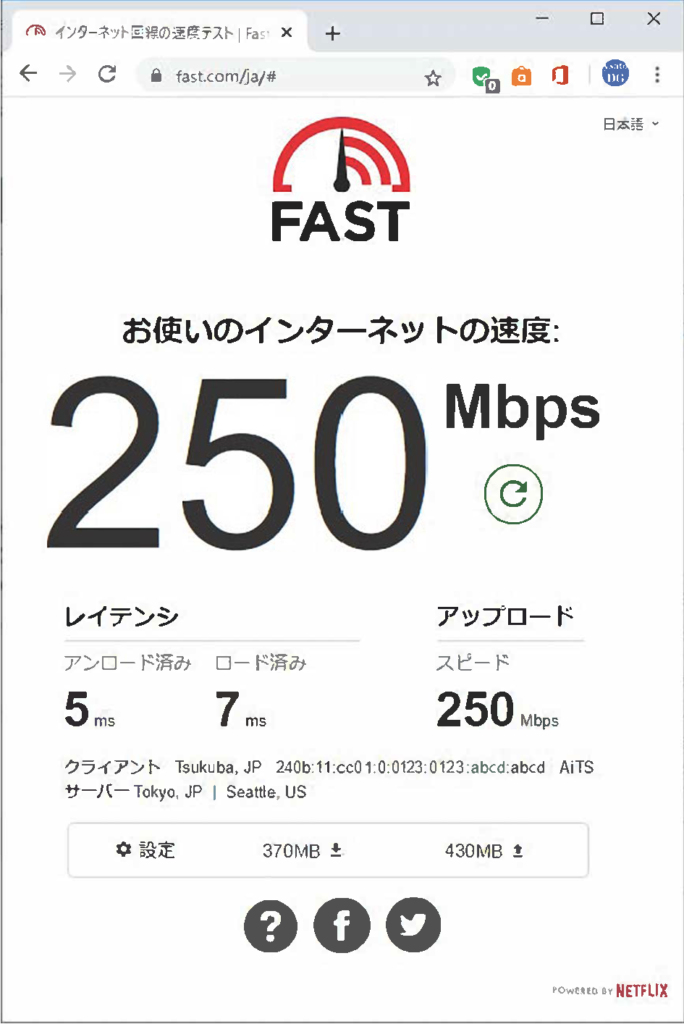The image size is (684, 1024).
Task: Restart the speed test with the refresh icon
Action: [513, 493]
